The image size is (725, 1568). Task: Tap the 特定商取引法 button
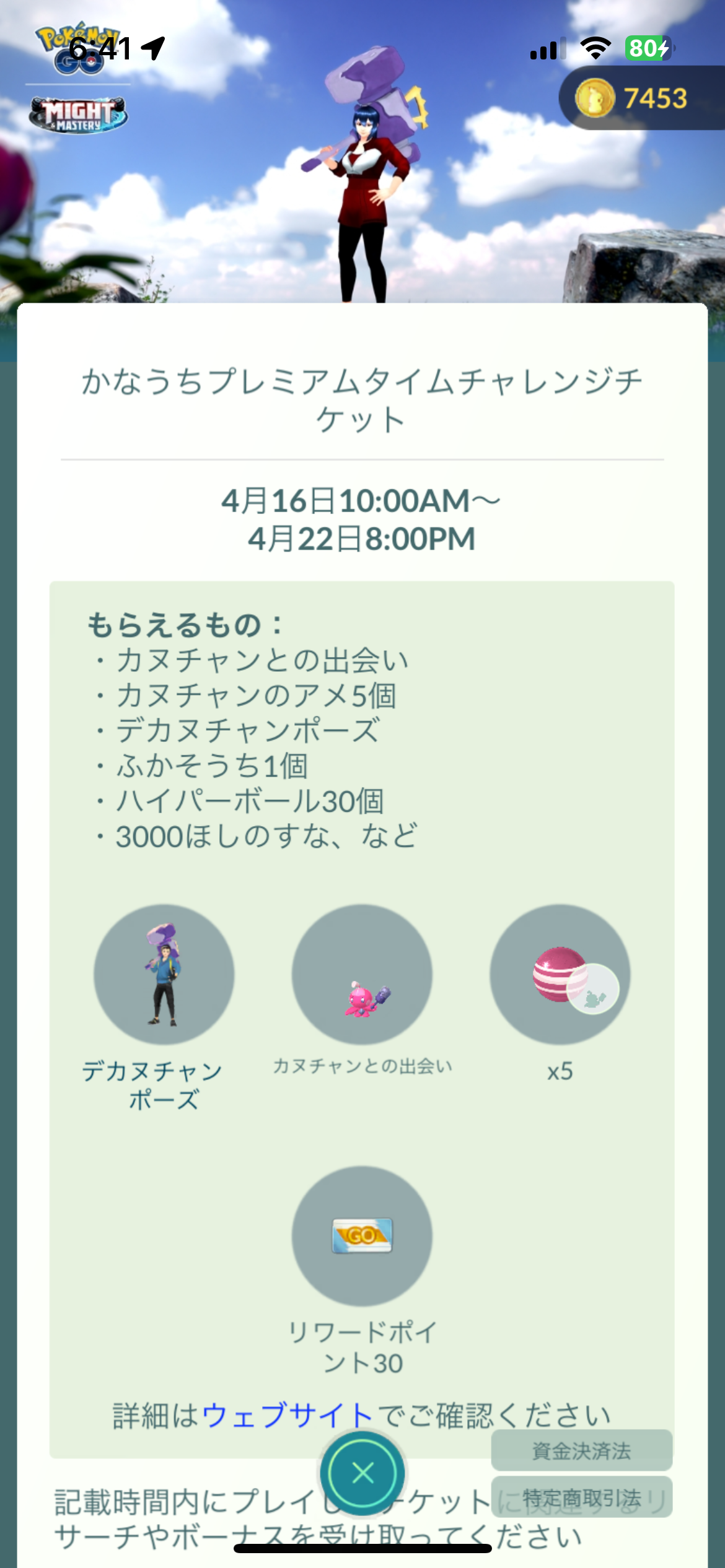click(581, 1497)
